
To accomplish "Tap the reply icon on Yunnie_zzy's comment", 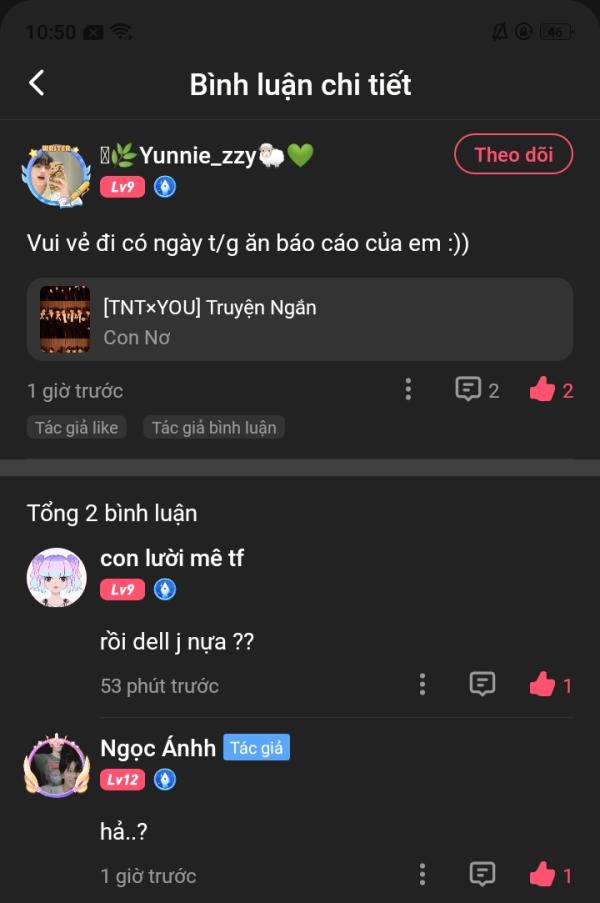I will (x=468, y=389).
